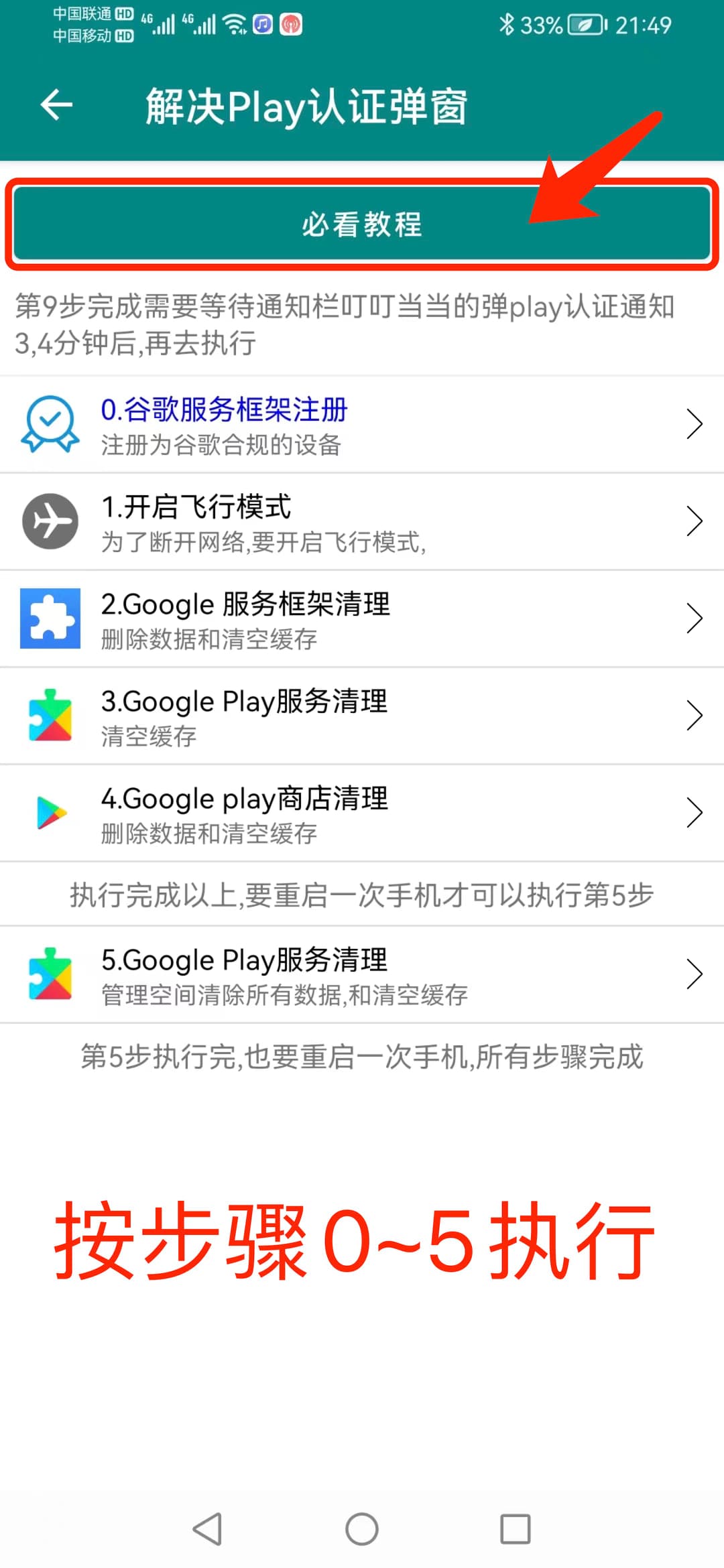
Task: Tap the system home button
Action: [362, 1529]
